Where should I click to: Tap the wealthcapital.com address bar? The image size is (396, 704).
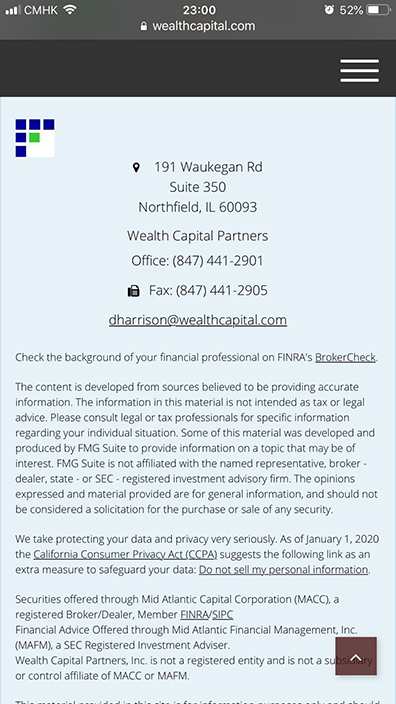pyautogui.click(x=198, y=26)
